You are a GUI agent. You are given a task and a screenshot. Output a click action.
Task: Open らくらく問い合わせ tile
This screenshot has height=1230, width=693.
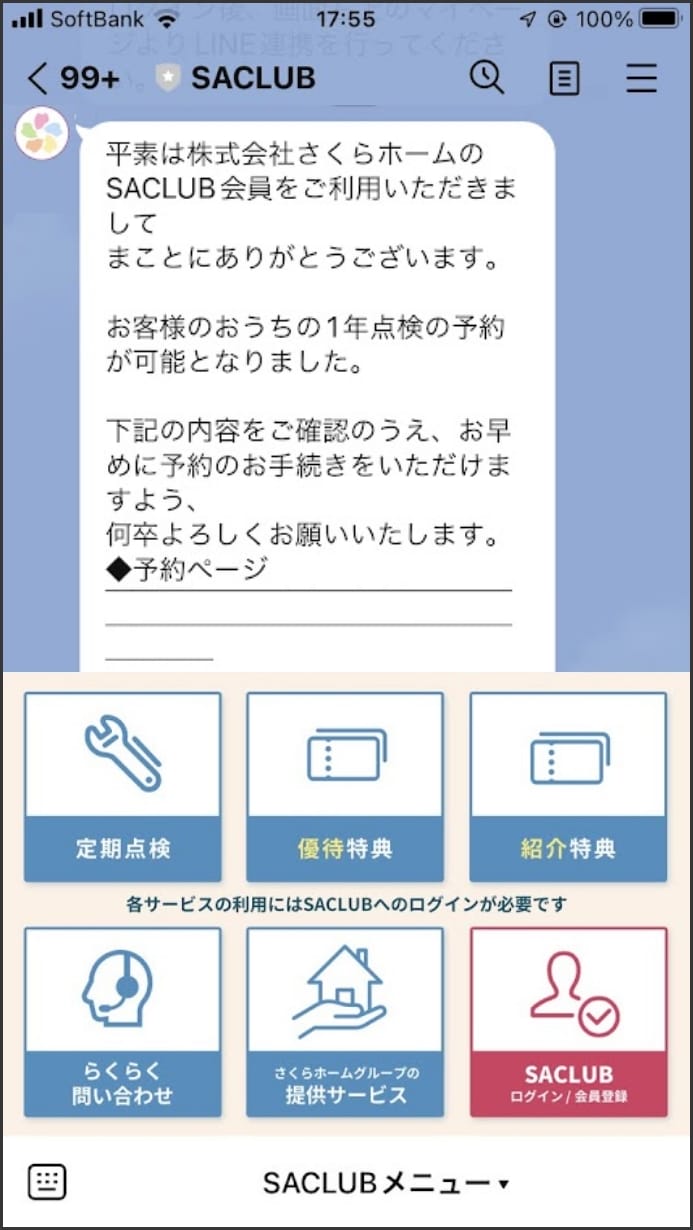pyautogui.click(x=123, y=1022)
